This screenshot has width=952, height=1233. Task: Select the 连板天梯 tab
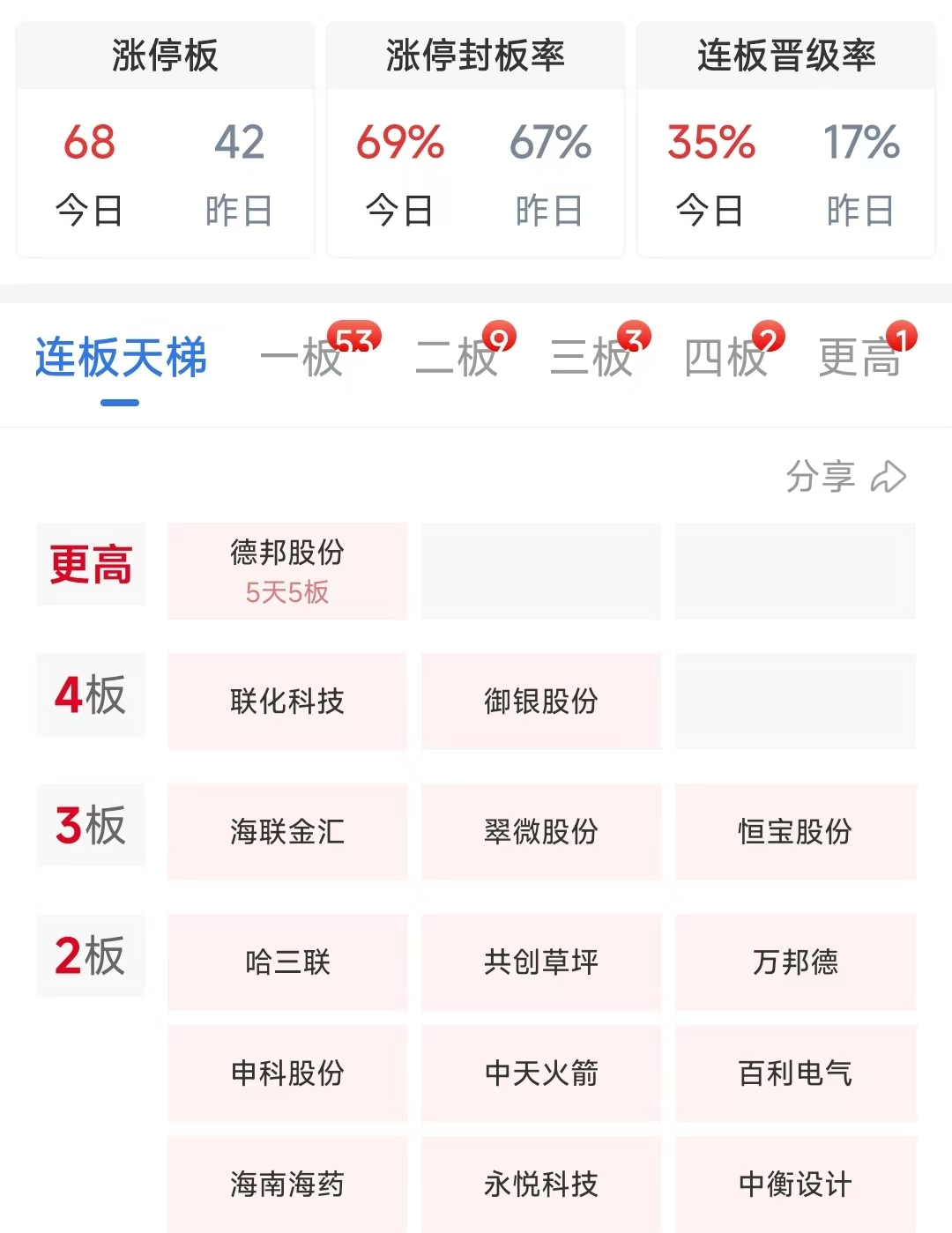tap(121, 358)
